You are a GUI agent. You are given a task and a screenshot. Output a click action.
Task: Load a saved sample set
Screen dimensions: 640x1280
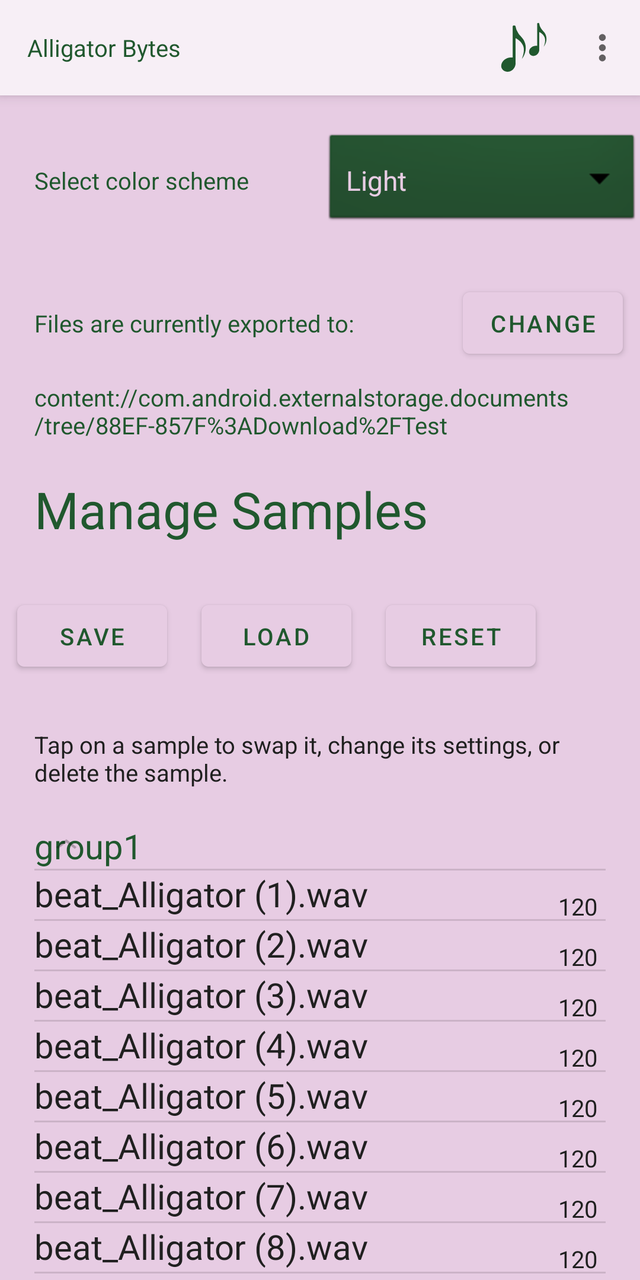pos(276,637)
